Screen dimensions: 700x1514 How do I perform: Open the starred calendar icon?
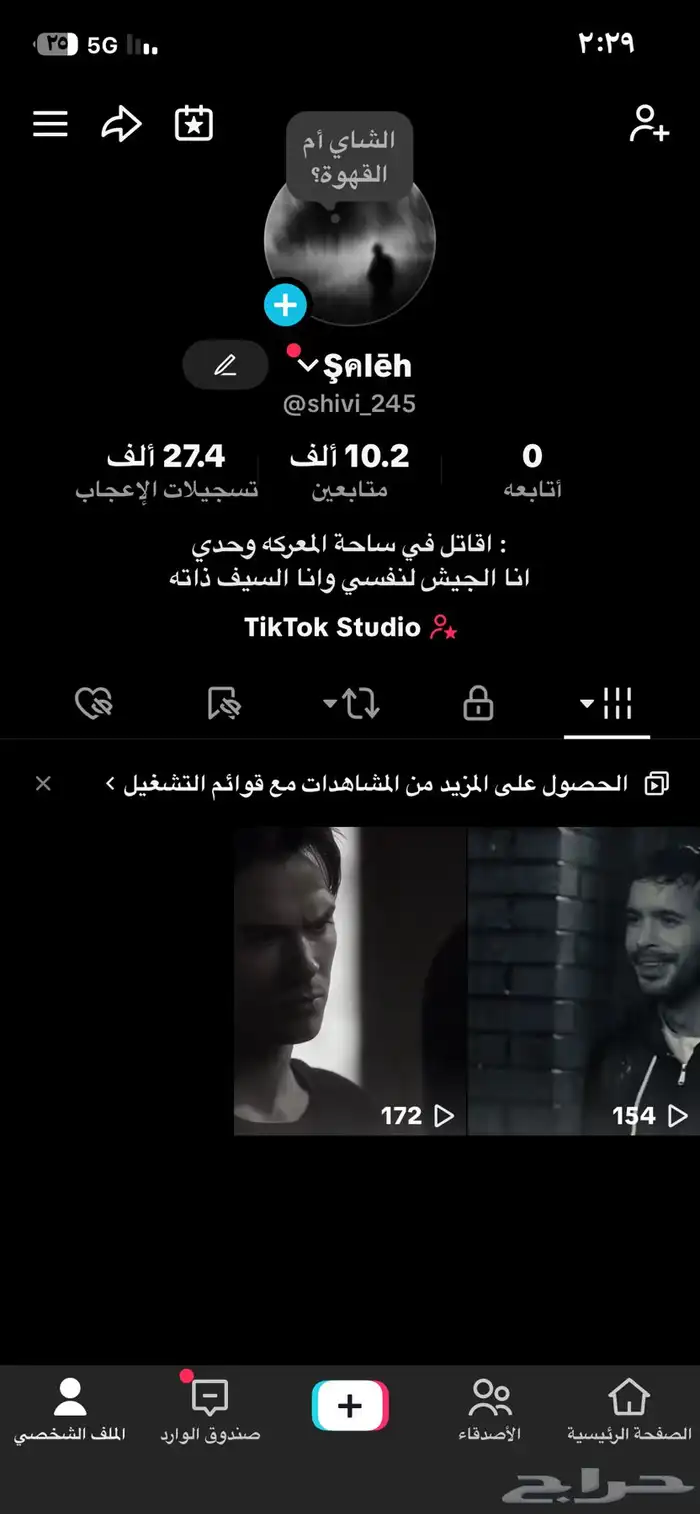[x=194, y=124]
